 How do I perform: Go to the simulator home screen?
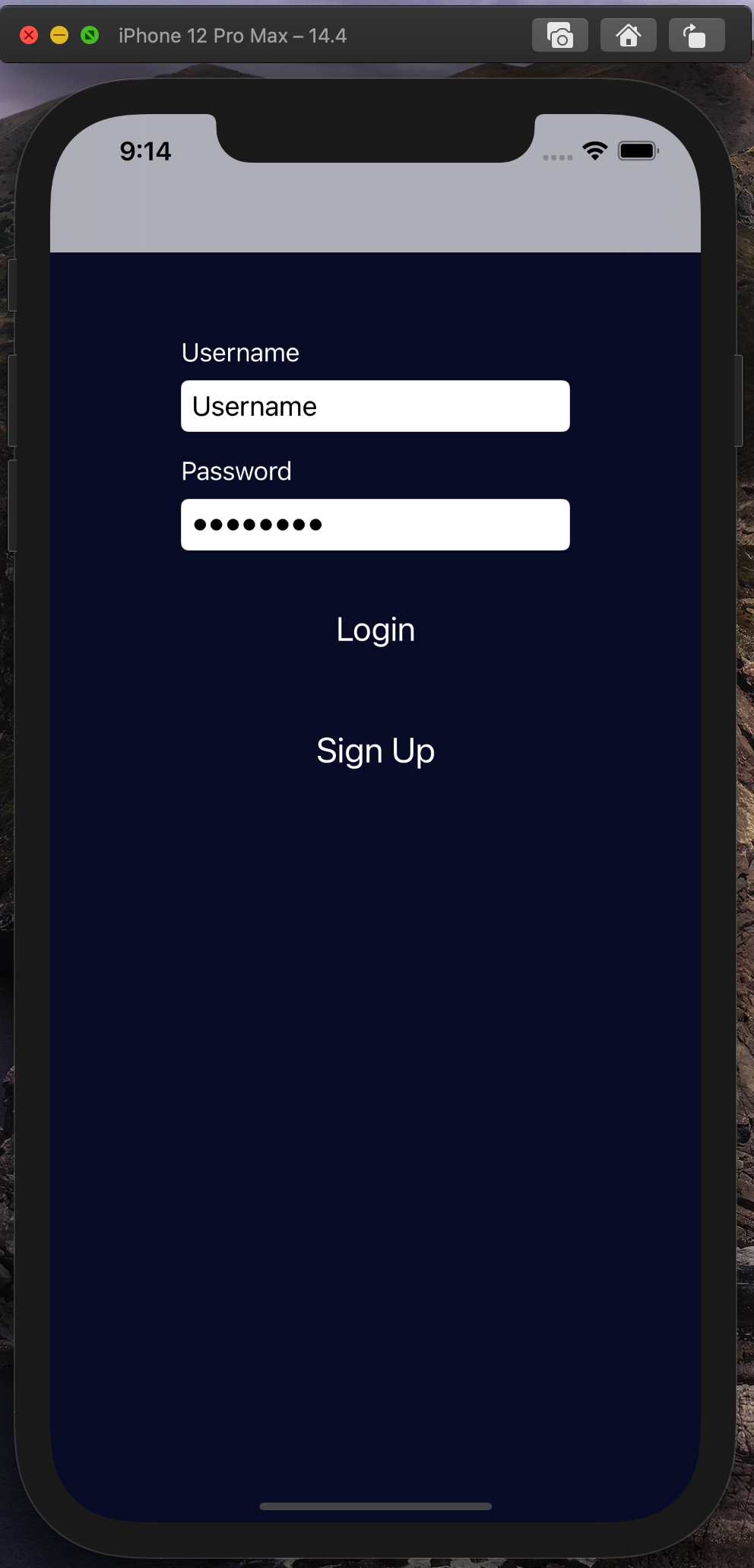[x=629, y=36]
